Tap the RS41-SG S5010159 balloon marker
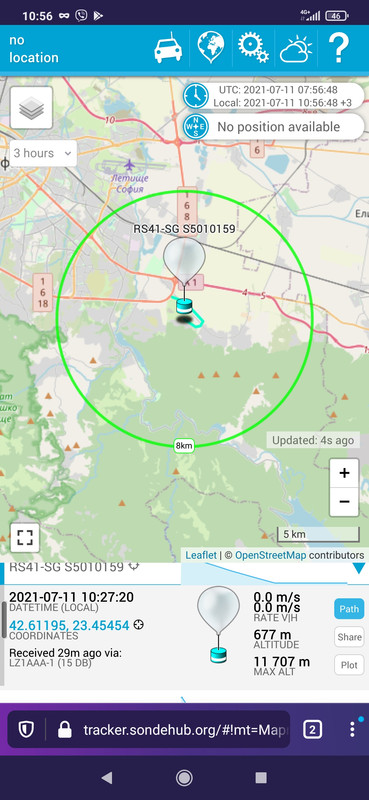The width and height of the screenshot is (369, 800). [x=184, y=276]
